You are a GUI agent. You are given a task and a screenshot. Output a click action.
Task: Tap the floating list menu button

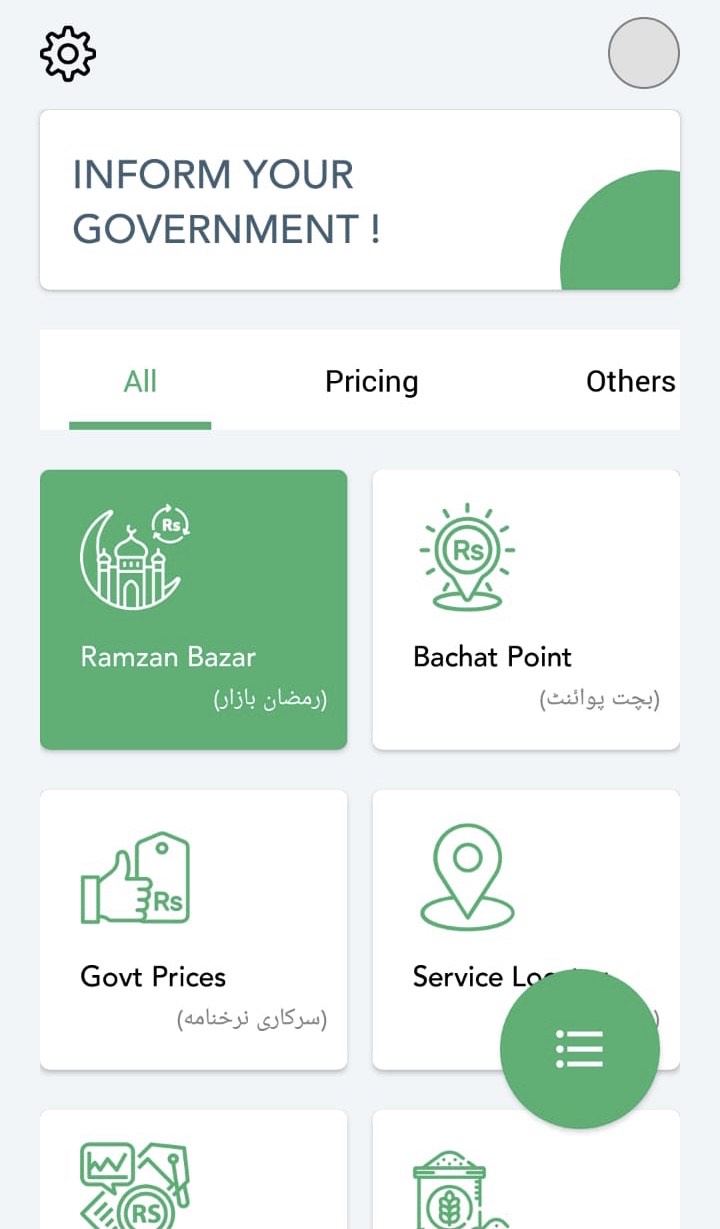[x=580, y=1050]
